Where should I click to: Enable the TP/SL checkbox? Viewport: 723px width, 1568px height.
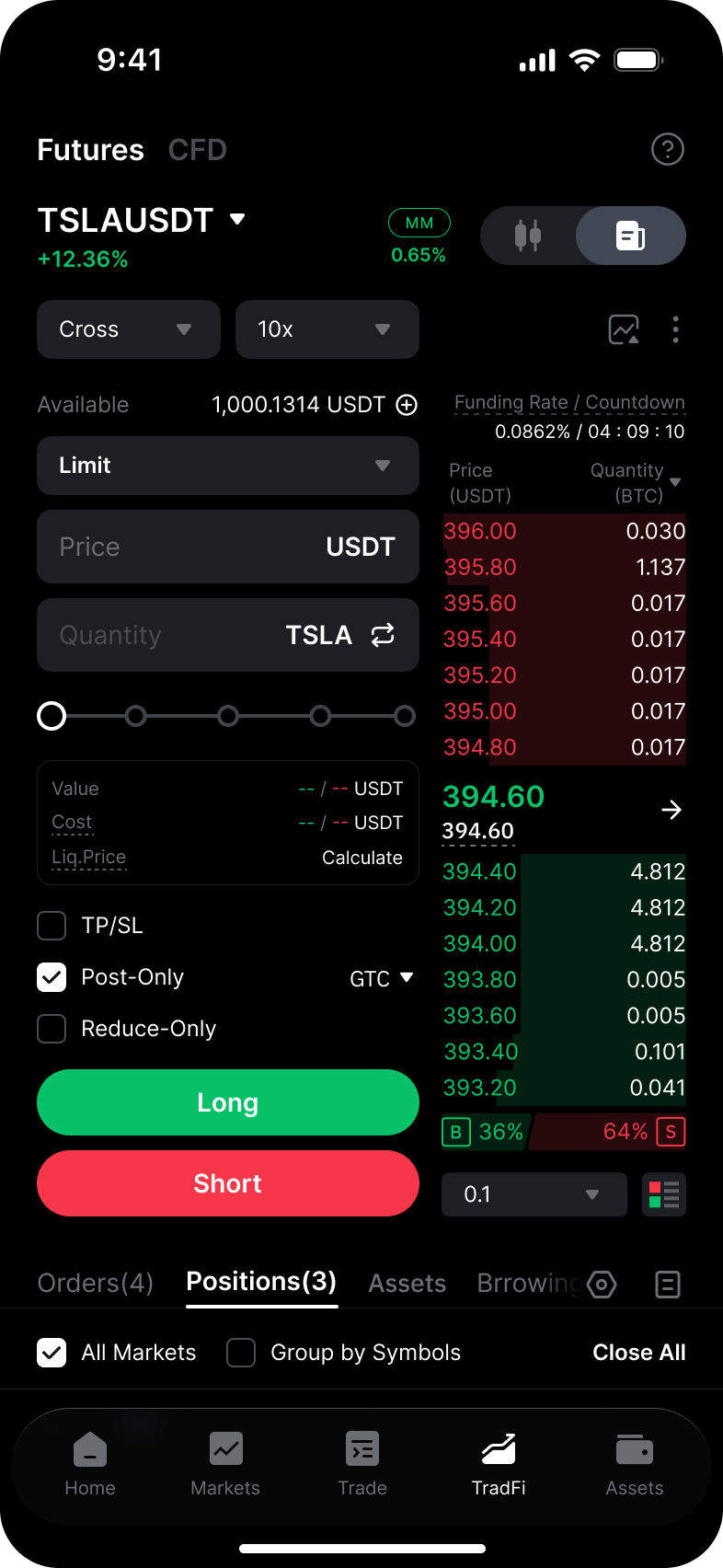pos(52,926)
